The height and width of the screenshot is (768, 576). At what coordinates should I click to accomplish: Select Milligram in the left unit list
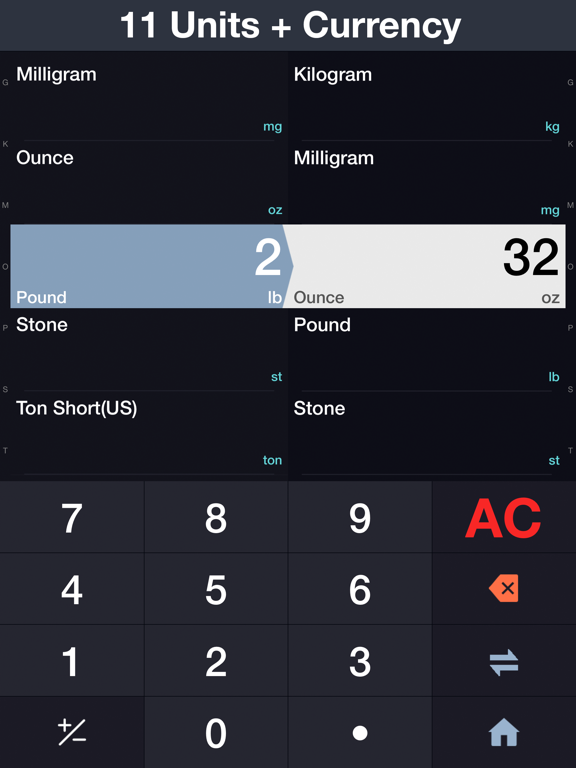pos(149,100)
